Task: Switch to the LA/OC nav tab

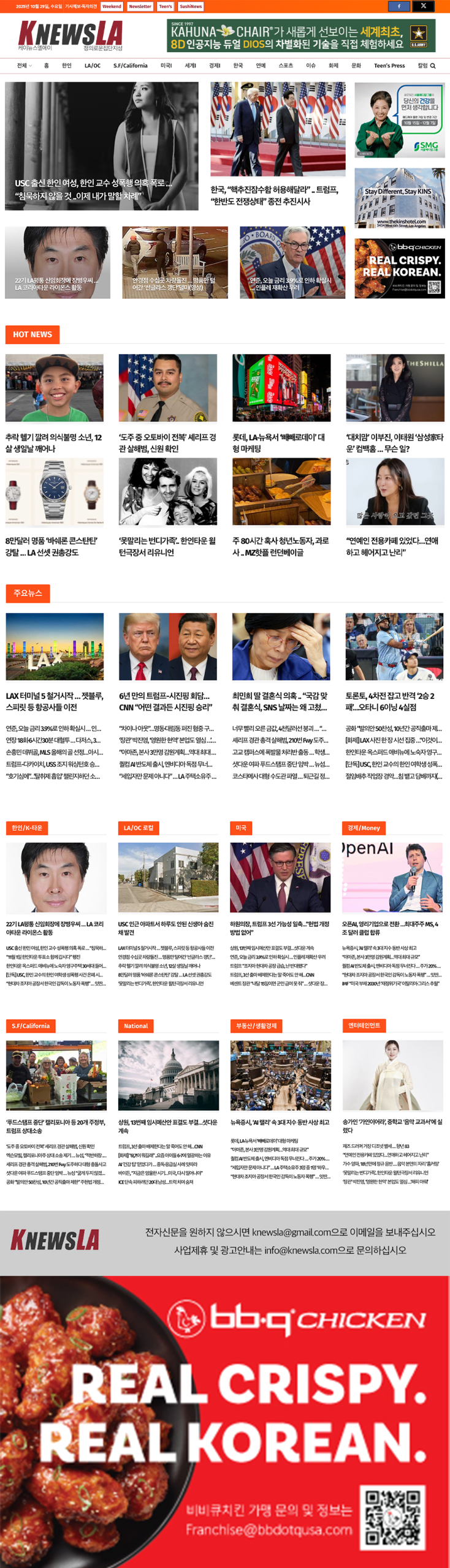Action: click(x=93, y=66)
